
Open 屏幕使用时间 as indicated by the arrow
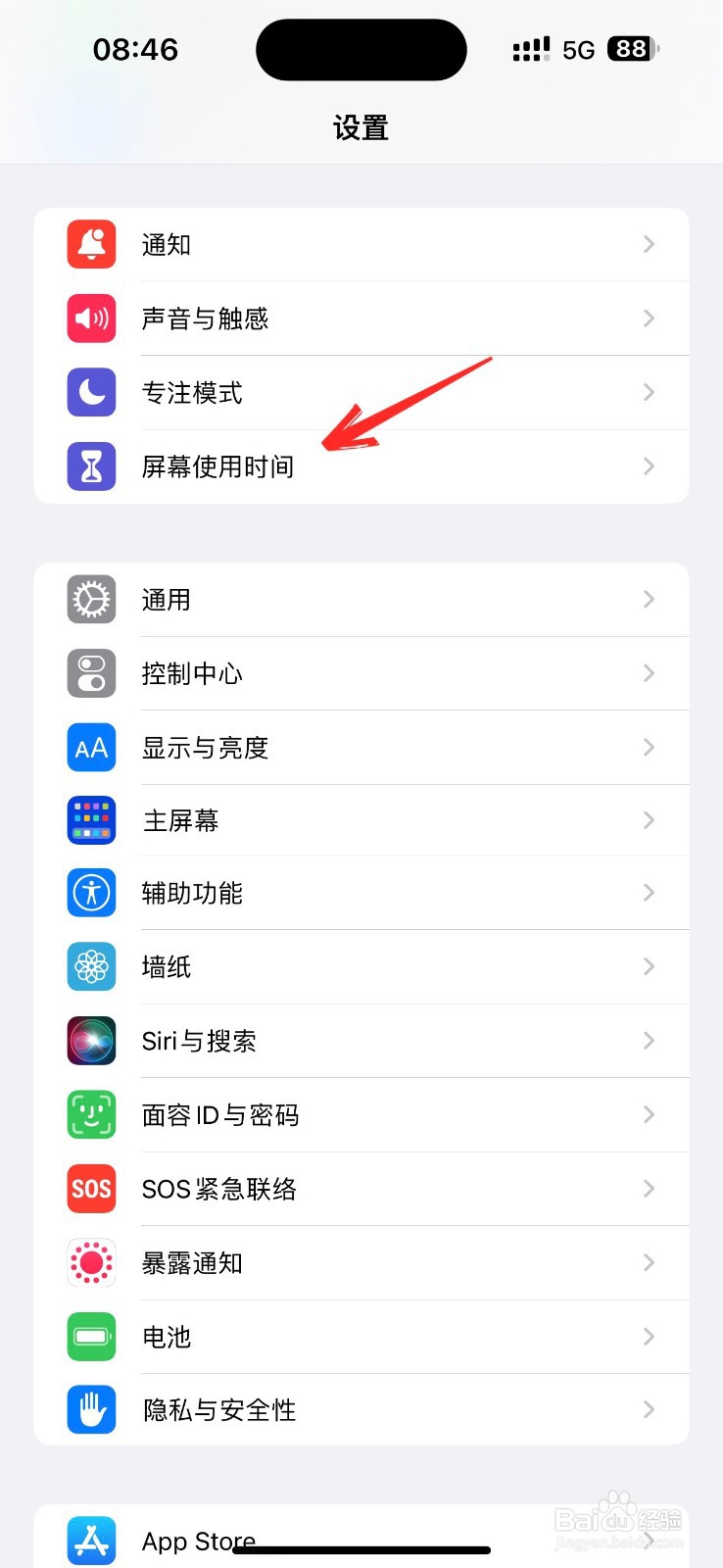(x=362, y=466)
